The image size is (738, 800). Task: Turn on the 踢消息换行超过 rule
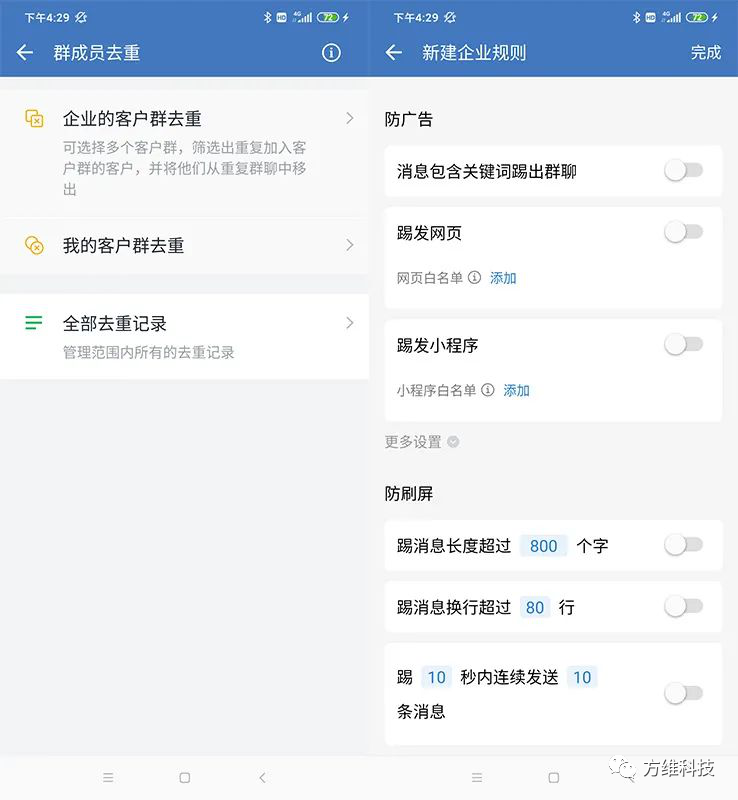pyautogui.click(x=684, y=606)
